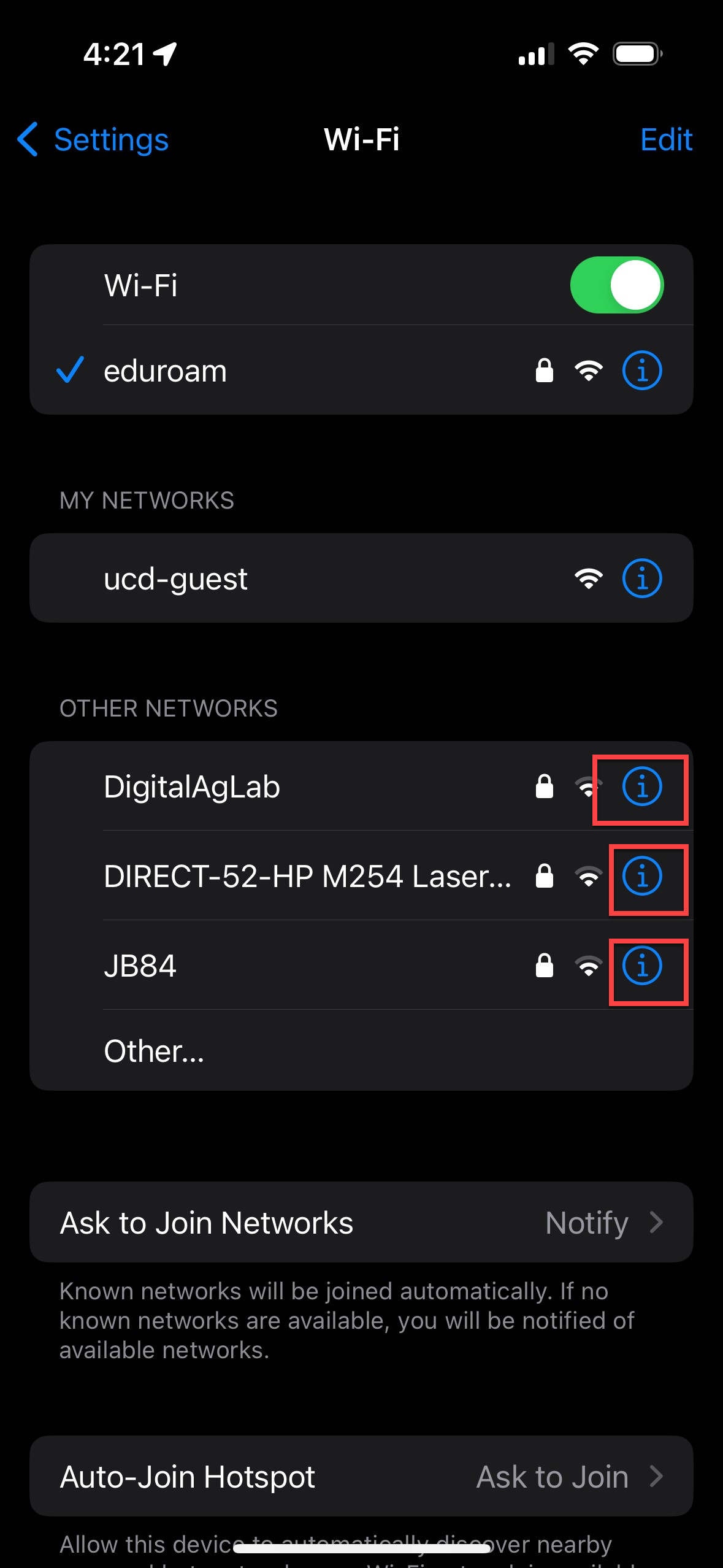Open Auto-Join Hotspot setting
Screen dimensions: 723x1568
click(361, 1477)
